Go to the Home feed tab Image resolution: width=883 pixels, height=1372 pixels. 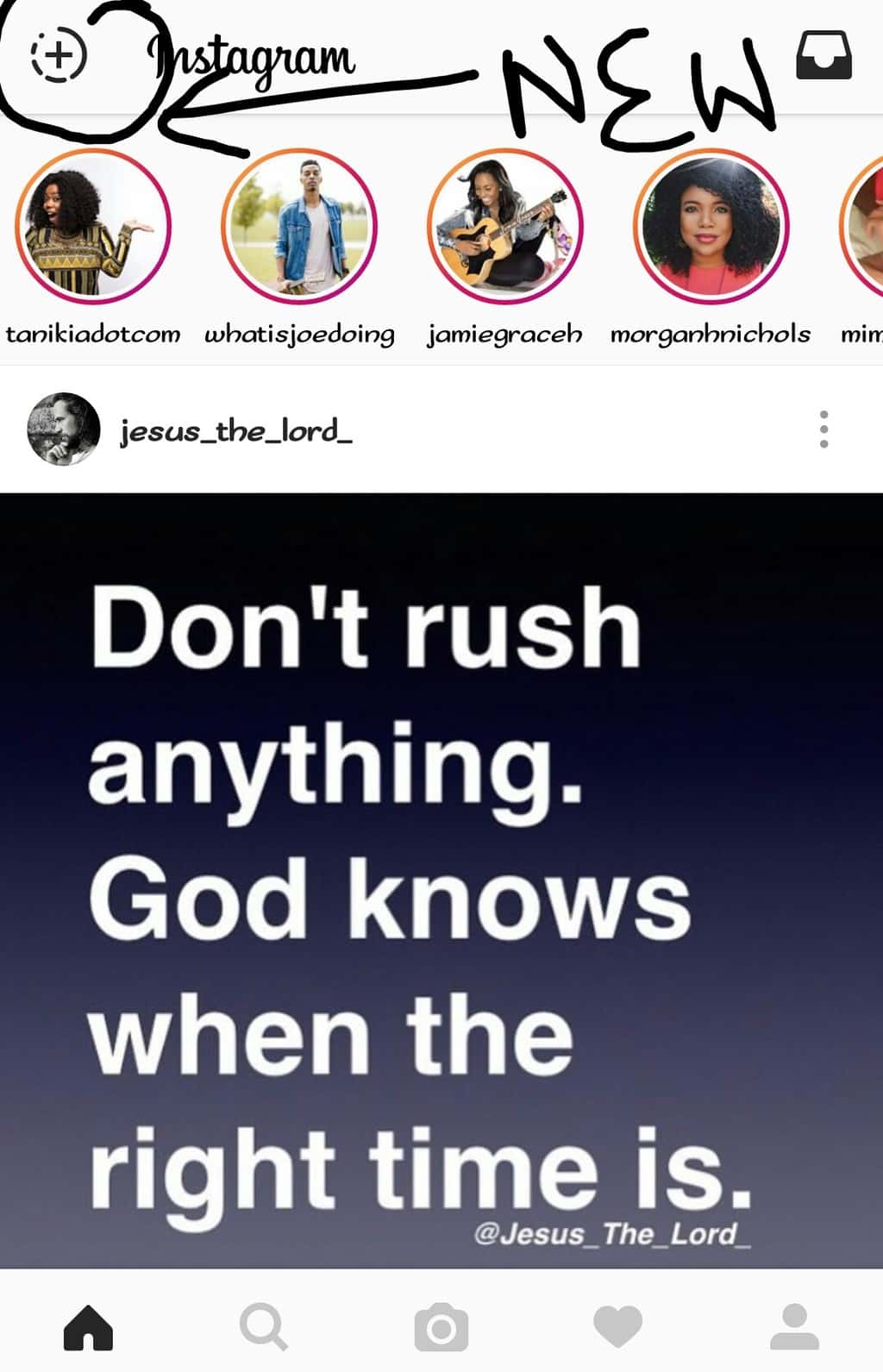88,1326
